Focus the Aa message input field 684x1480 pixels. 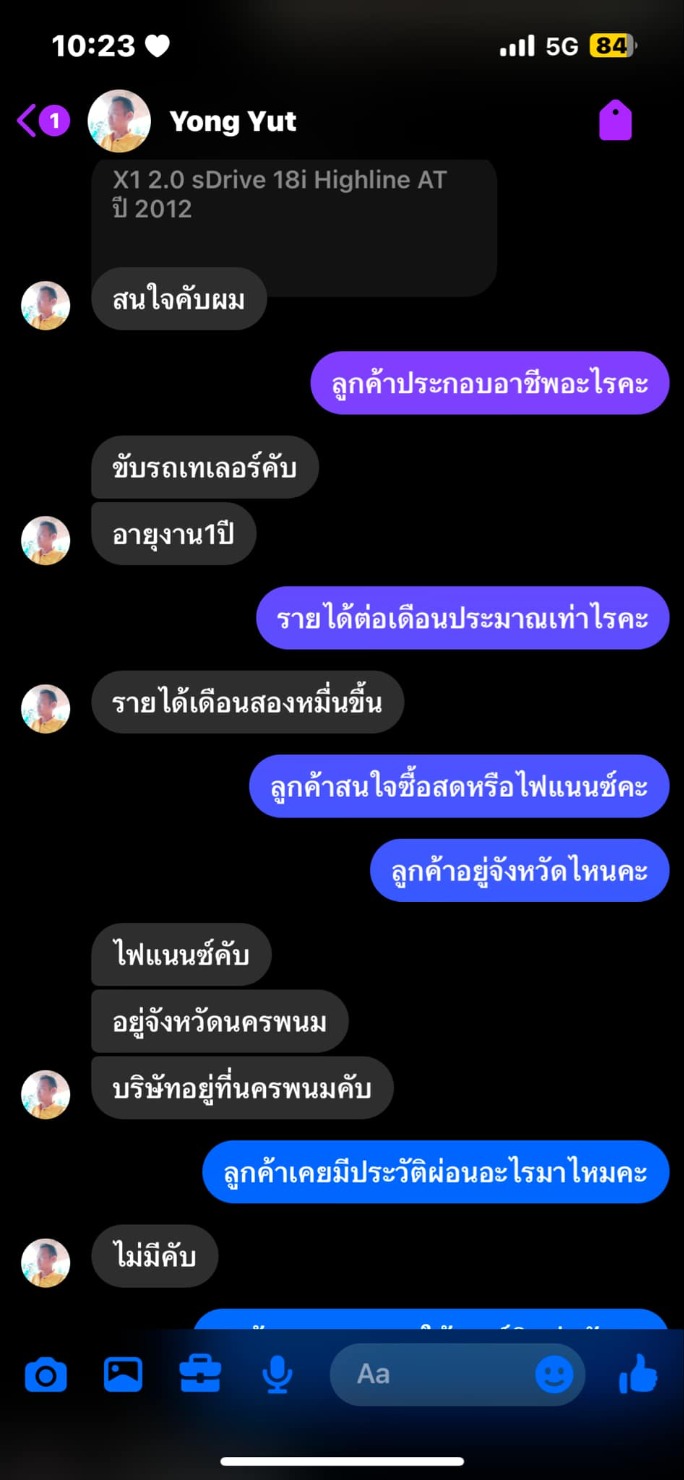[x=430, y=1374]
